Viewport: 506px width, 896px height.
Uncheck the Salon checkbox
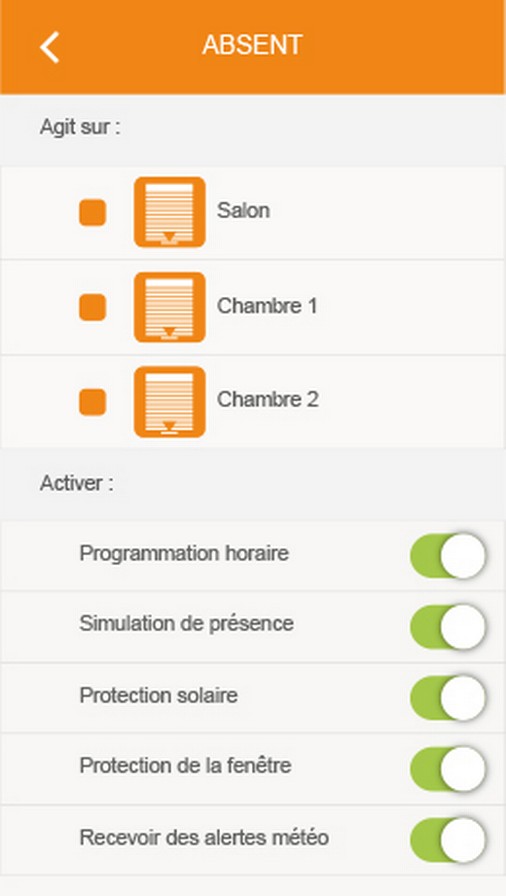click(92, 213)
